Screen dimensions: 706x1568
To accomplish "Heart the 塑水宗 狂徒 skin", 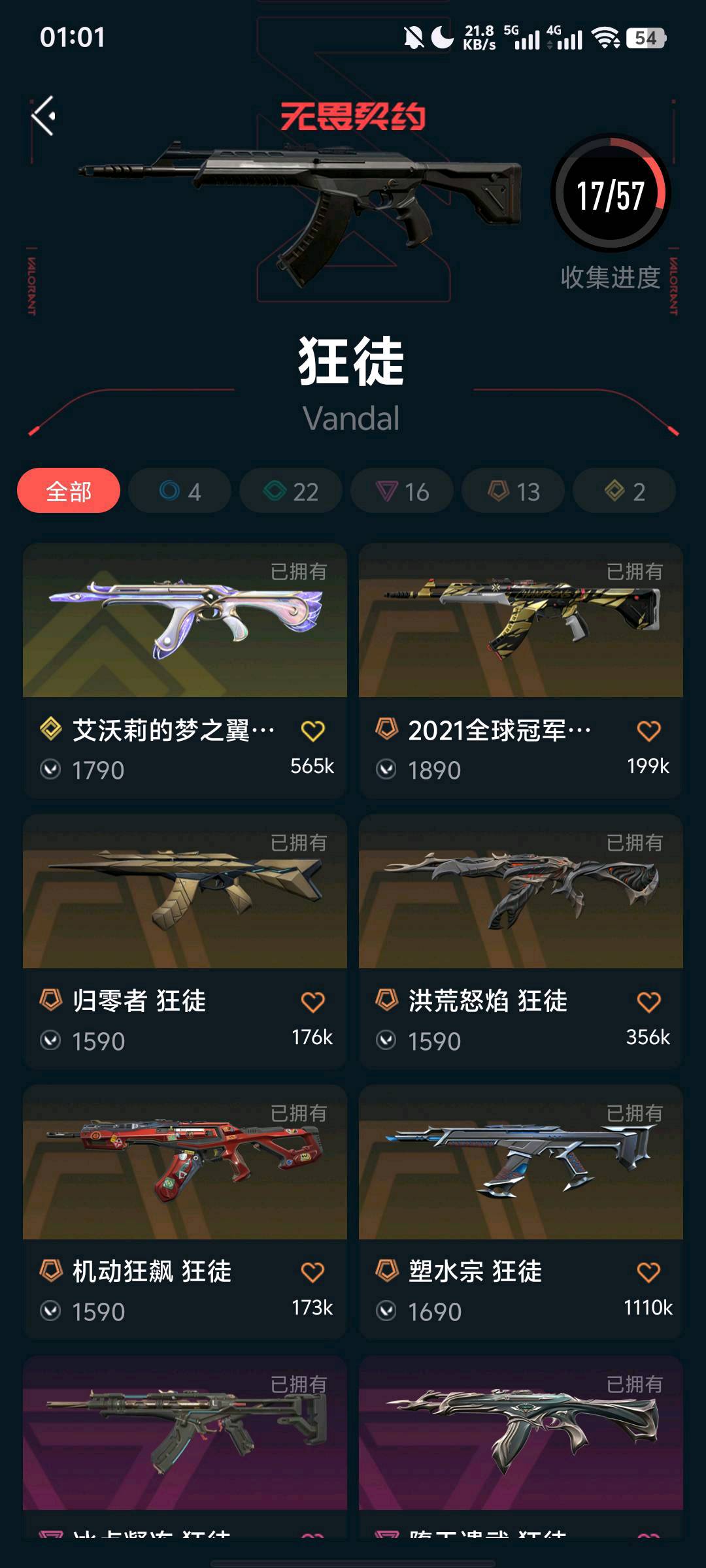I will pyautogui.click(x=648, y=1273).
